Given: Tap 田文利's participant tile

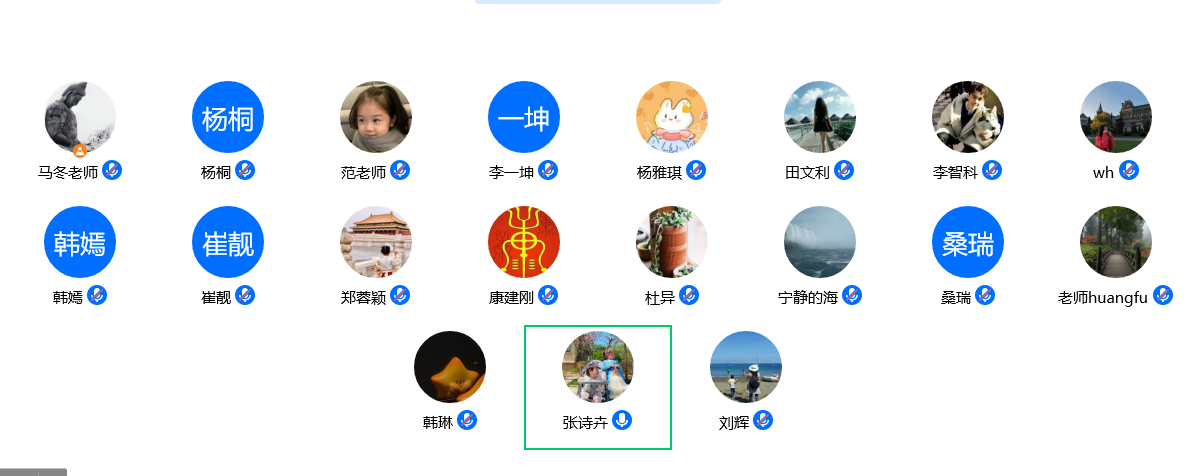Looking at the screenshot, I should coord(820,117).
